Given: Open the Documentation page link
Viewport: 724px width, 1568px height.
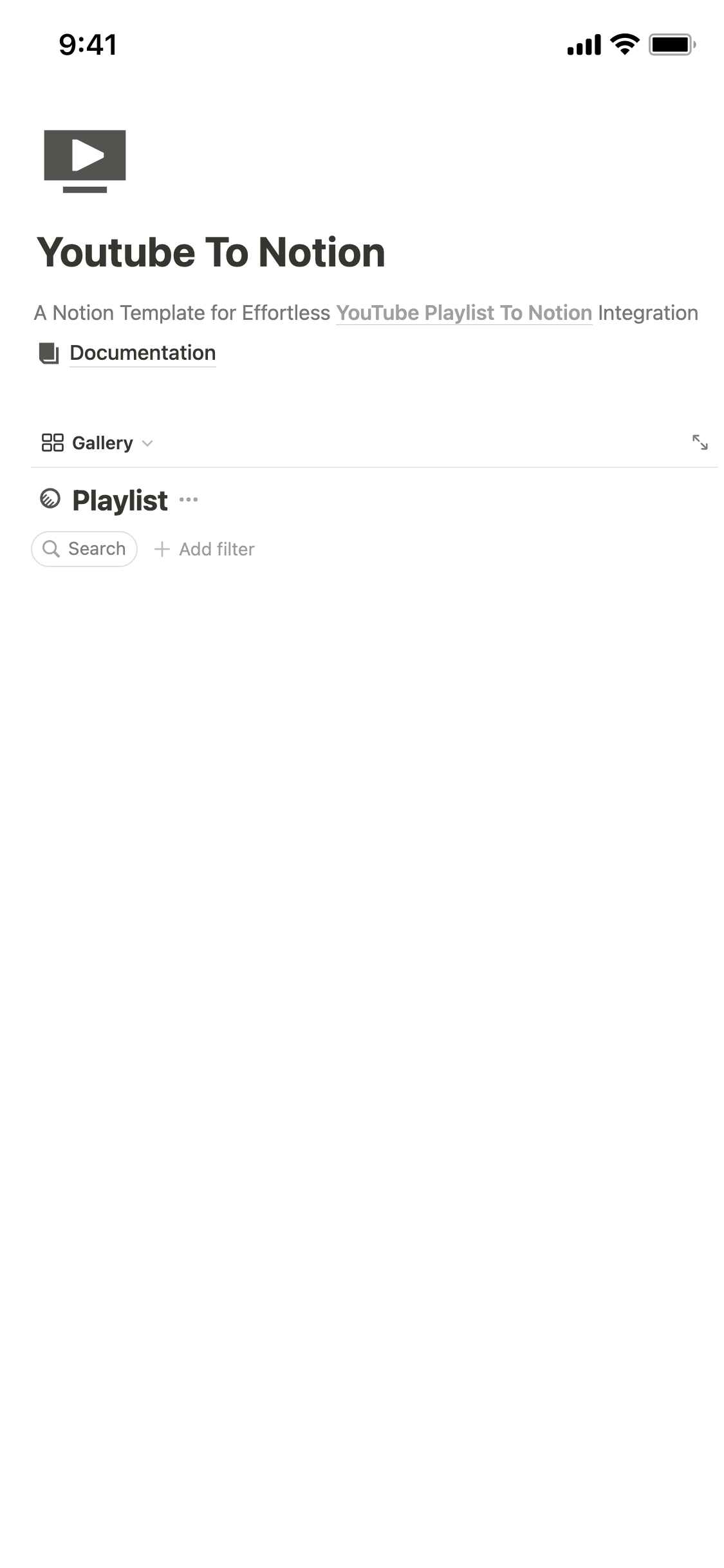Looking at the screenshot, I should pos(142,353).
